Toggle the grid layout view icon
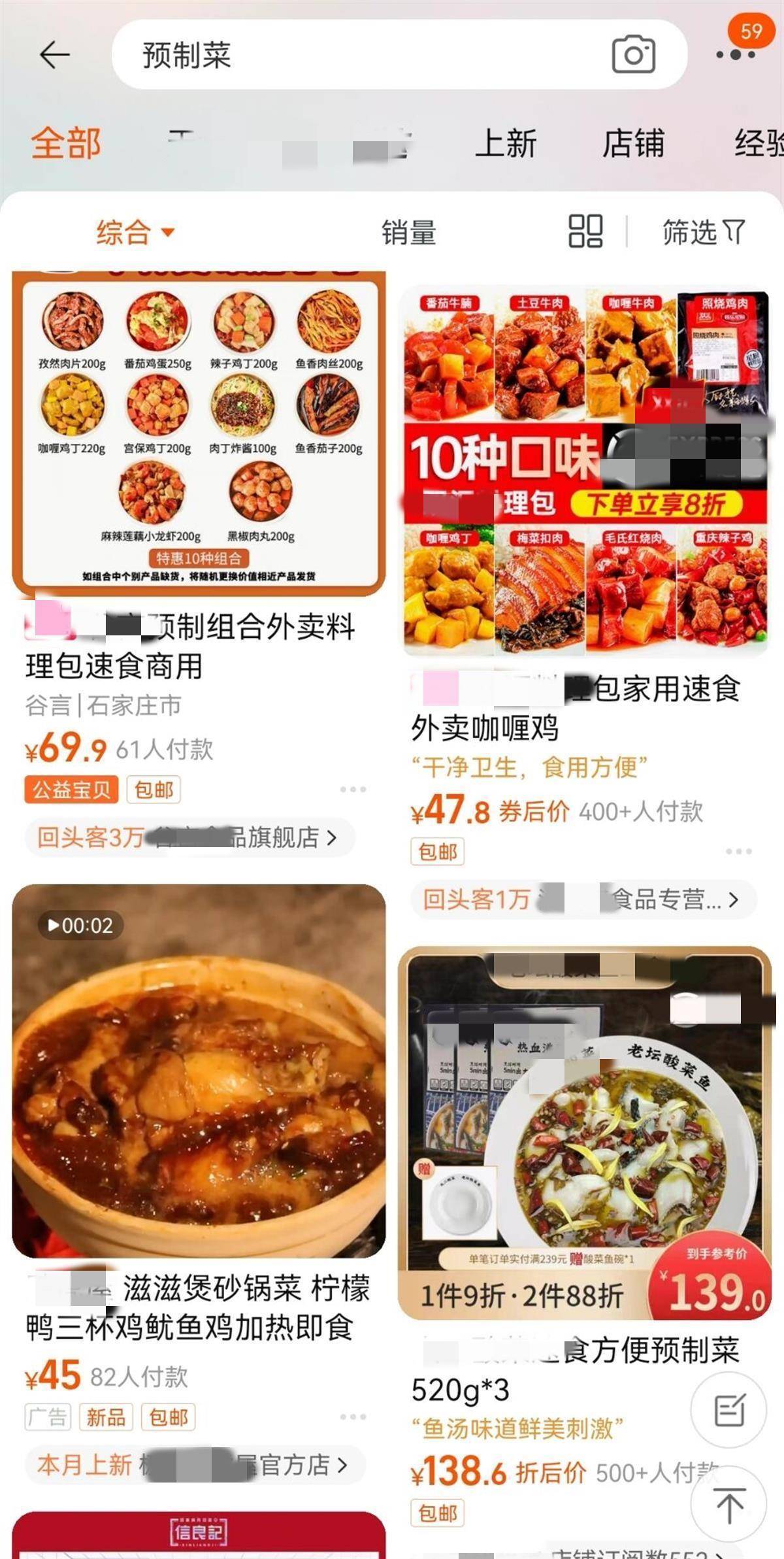Screen dimensions: 784x1559 [x=585, y=231]
